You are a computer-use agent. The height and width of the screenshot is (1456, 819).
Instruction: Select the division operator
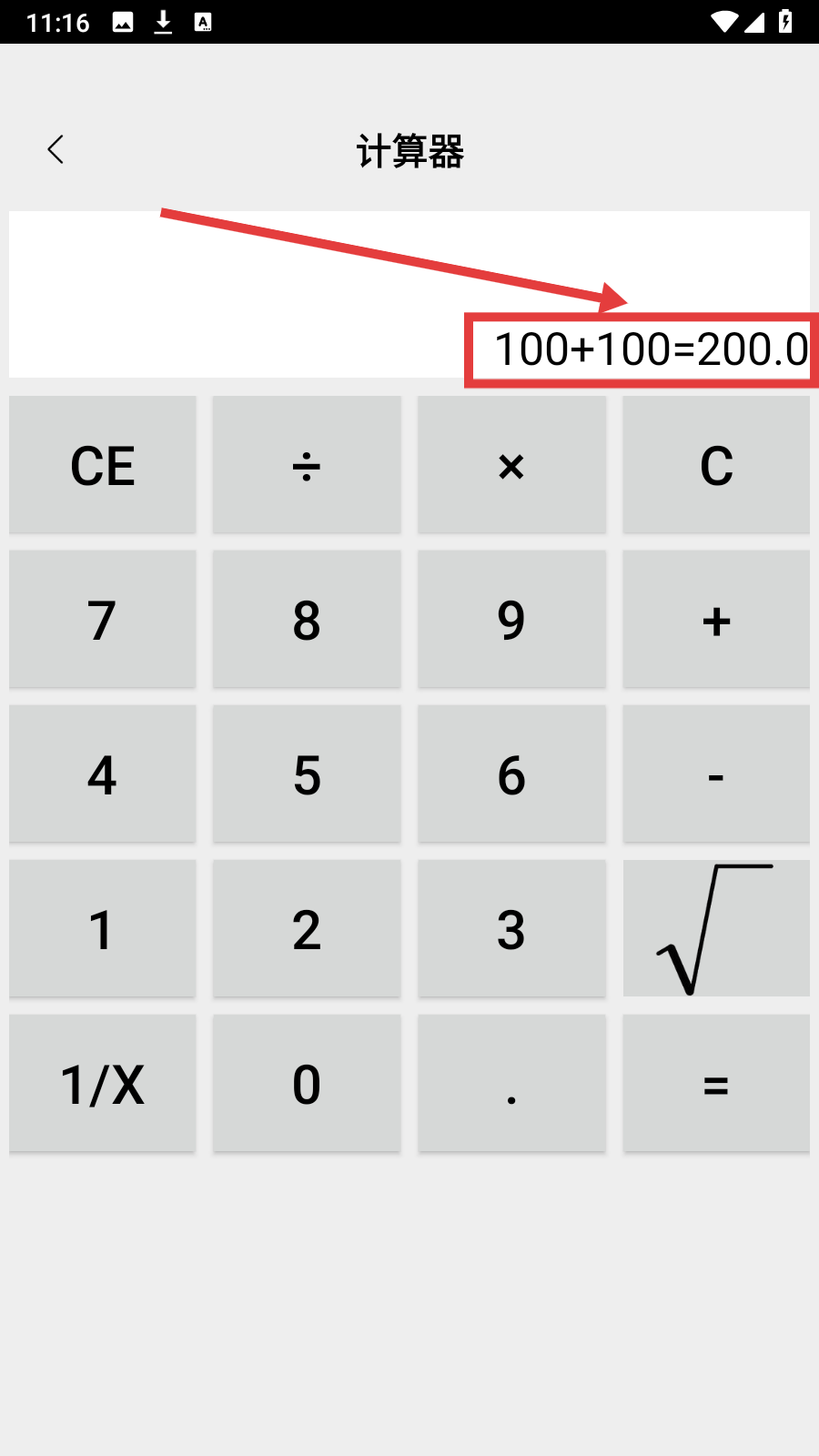tap(307, 464)
